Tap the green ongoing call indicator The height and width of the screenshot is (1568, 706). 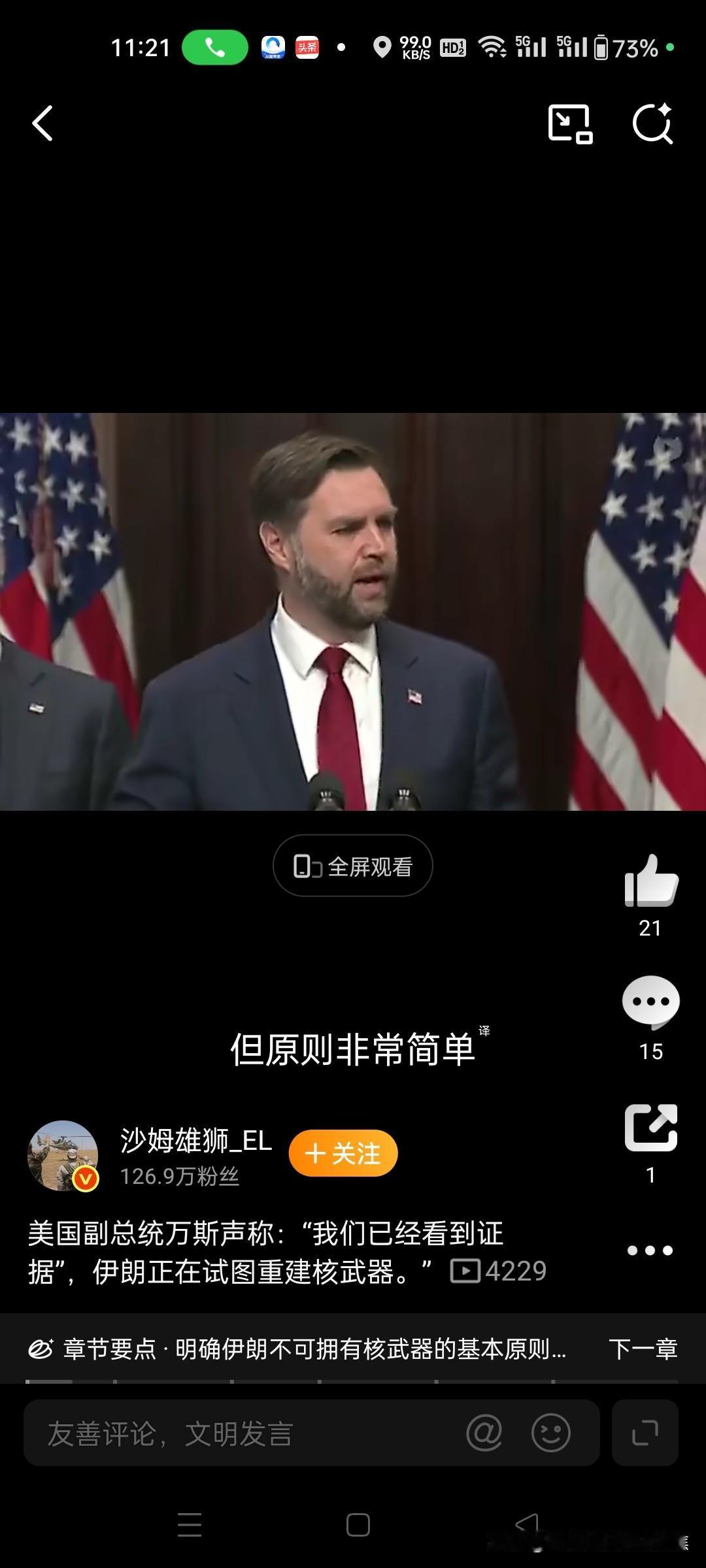click(216, 47)
